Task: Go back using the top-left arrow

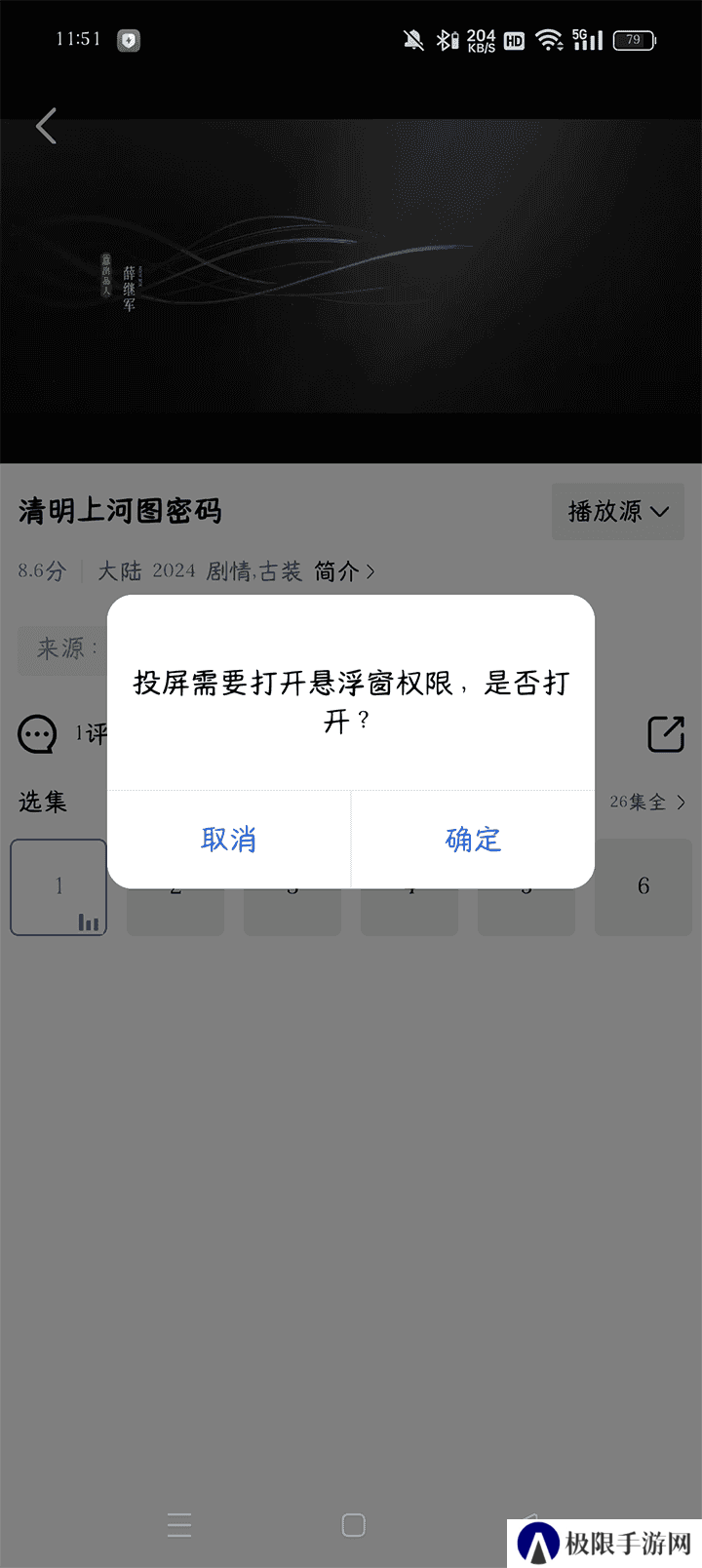Action: (x=46, y=126)
